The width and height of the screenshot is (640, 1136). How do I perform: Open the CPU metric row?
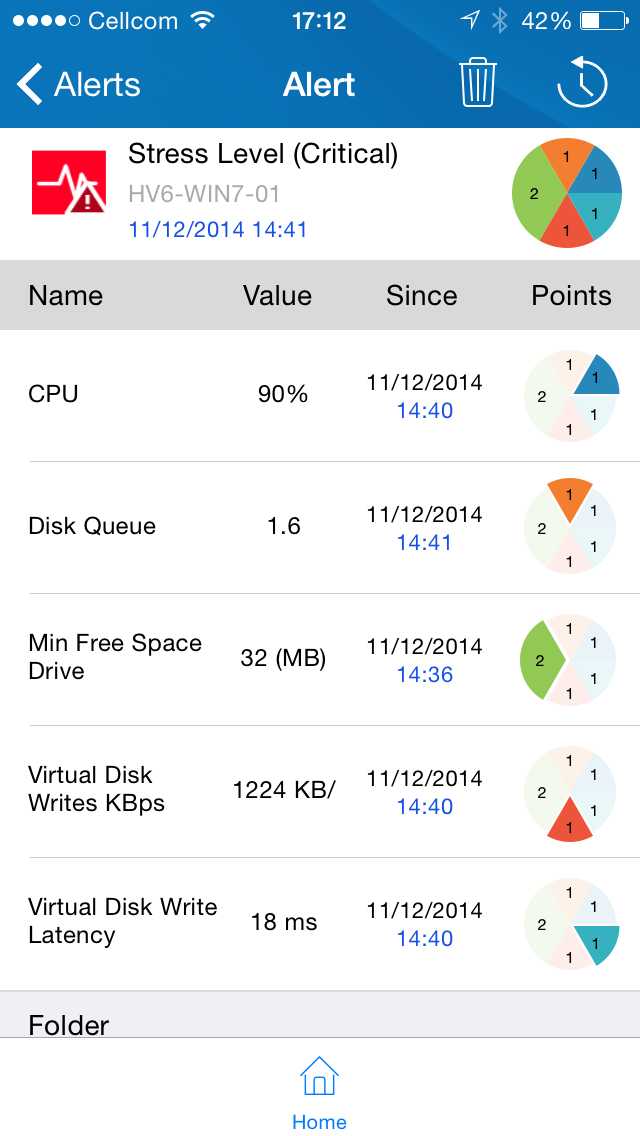click(x=320, y=396)
